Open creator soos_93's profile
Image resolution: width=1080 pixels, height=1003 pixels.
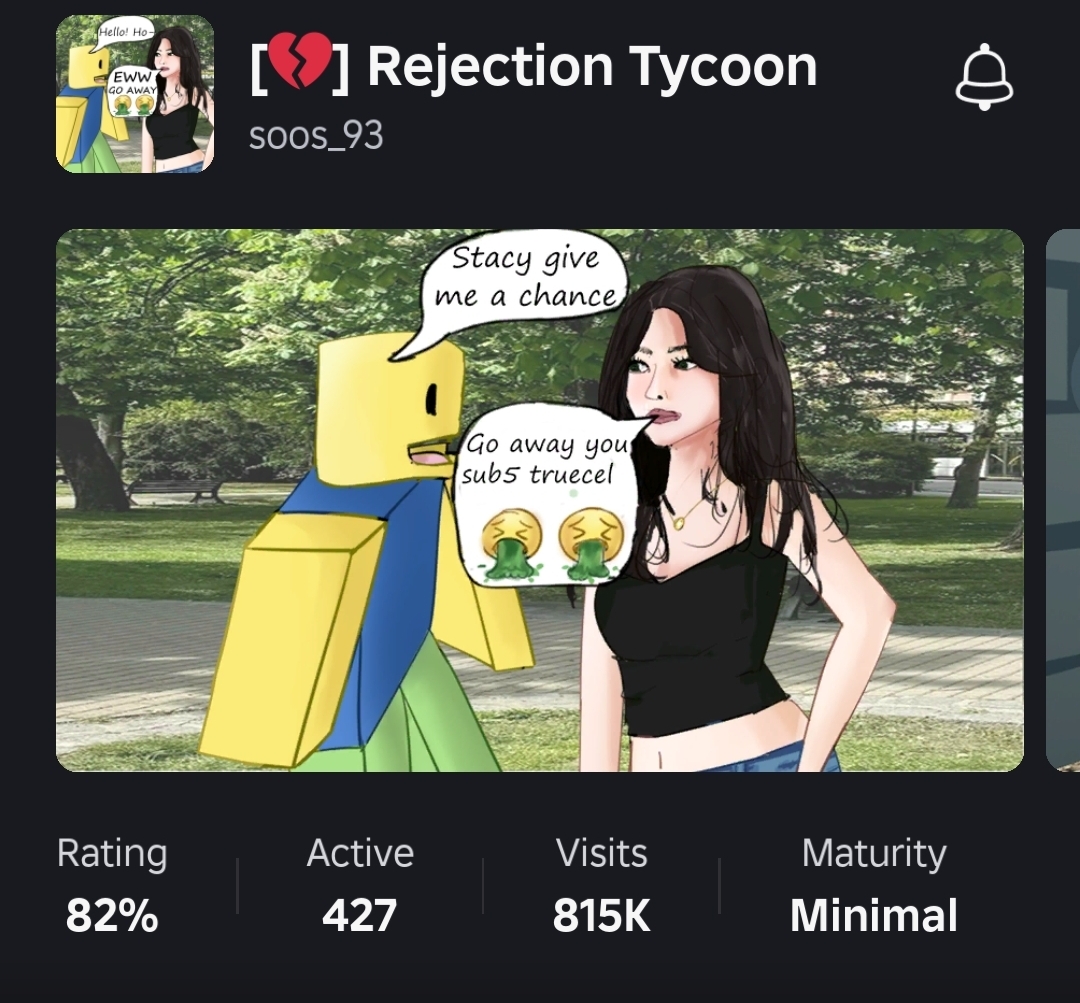[x=316, y=135]
